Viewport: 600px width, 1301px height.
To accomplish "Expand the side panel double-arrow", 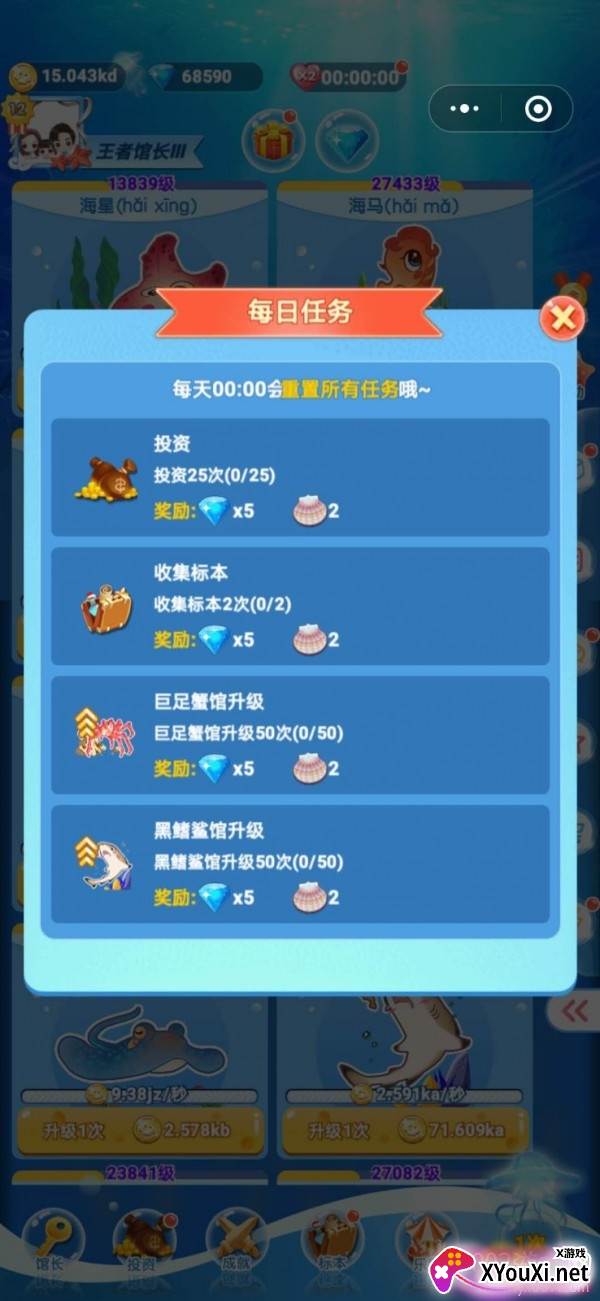I will tap(574, 1011).
